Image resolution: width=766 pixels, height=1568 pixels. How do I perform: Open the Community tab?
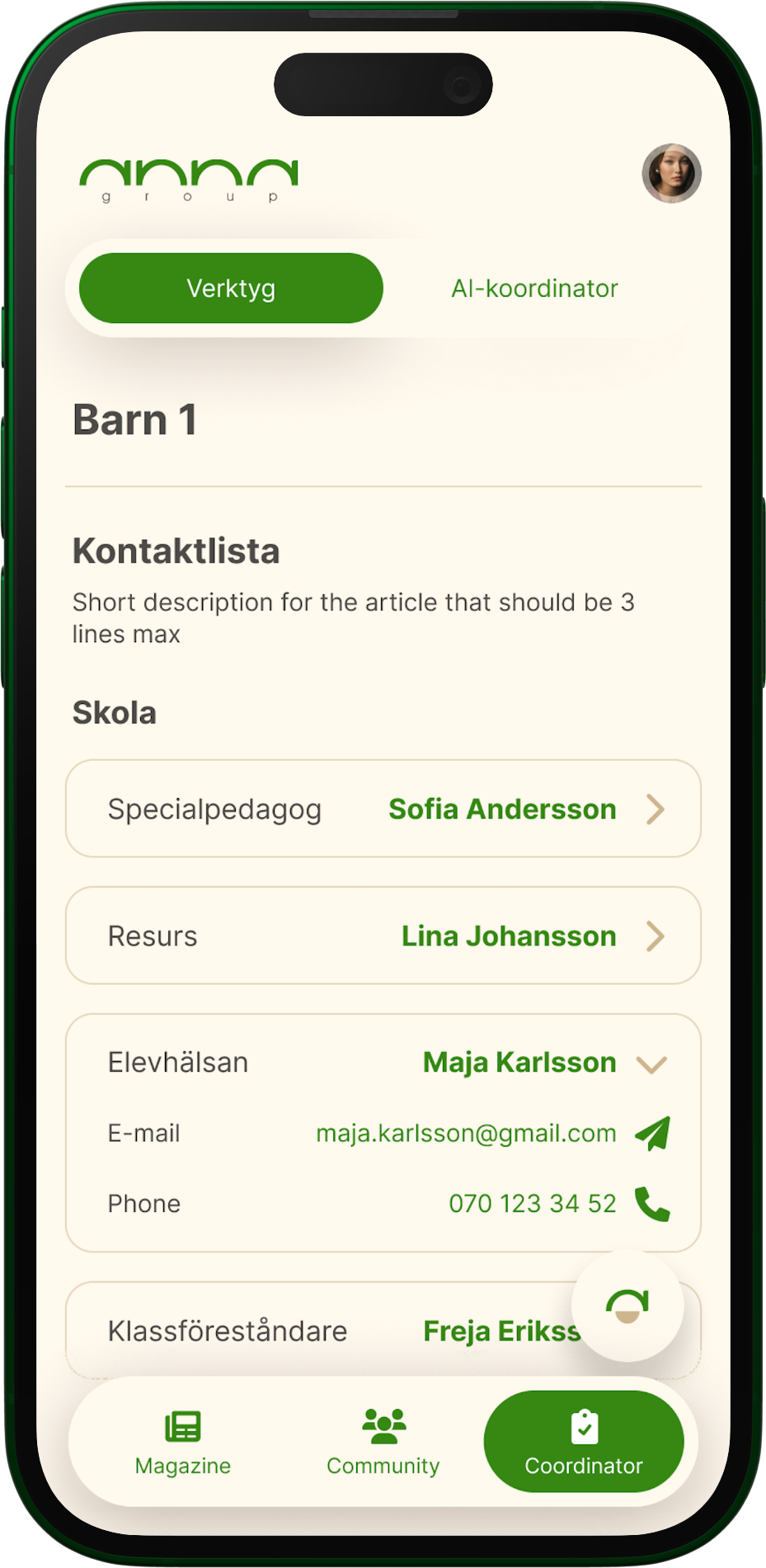[383, 1442]
